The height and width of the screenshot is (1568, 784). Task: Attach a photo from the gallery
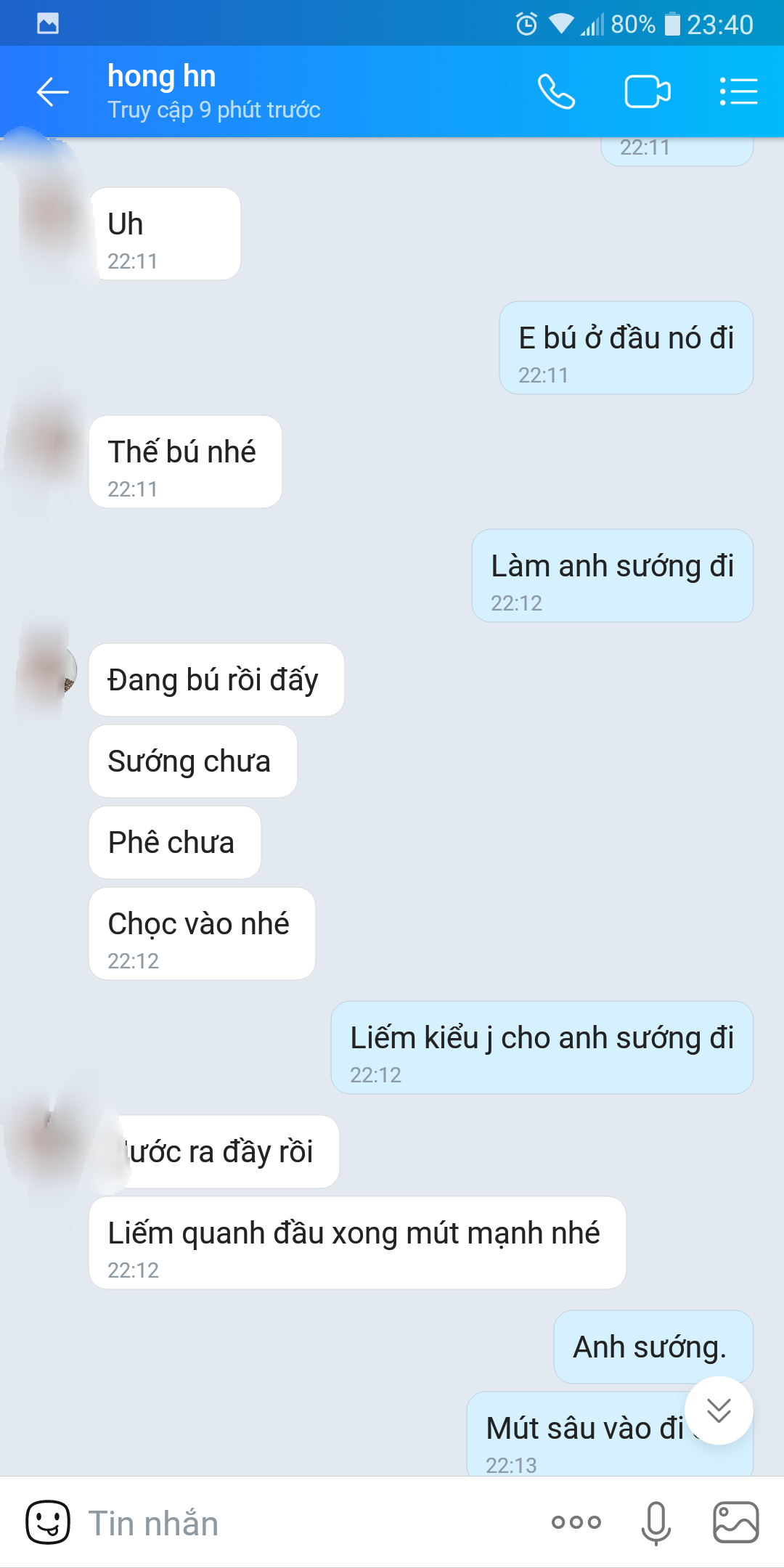pyautogui.click(x=735, y=1522)
